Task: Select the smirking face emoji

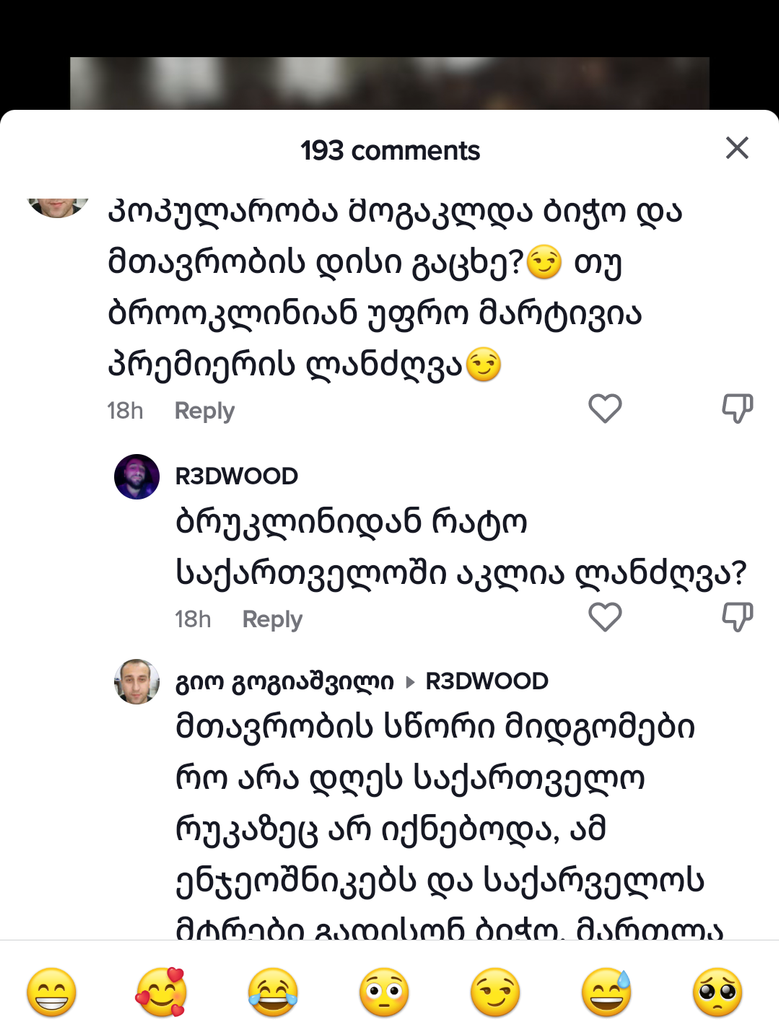Action: tap(495, 993)
